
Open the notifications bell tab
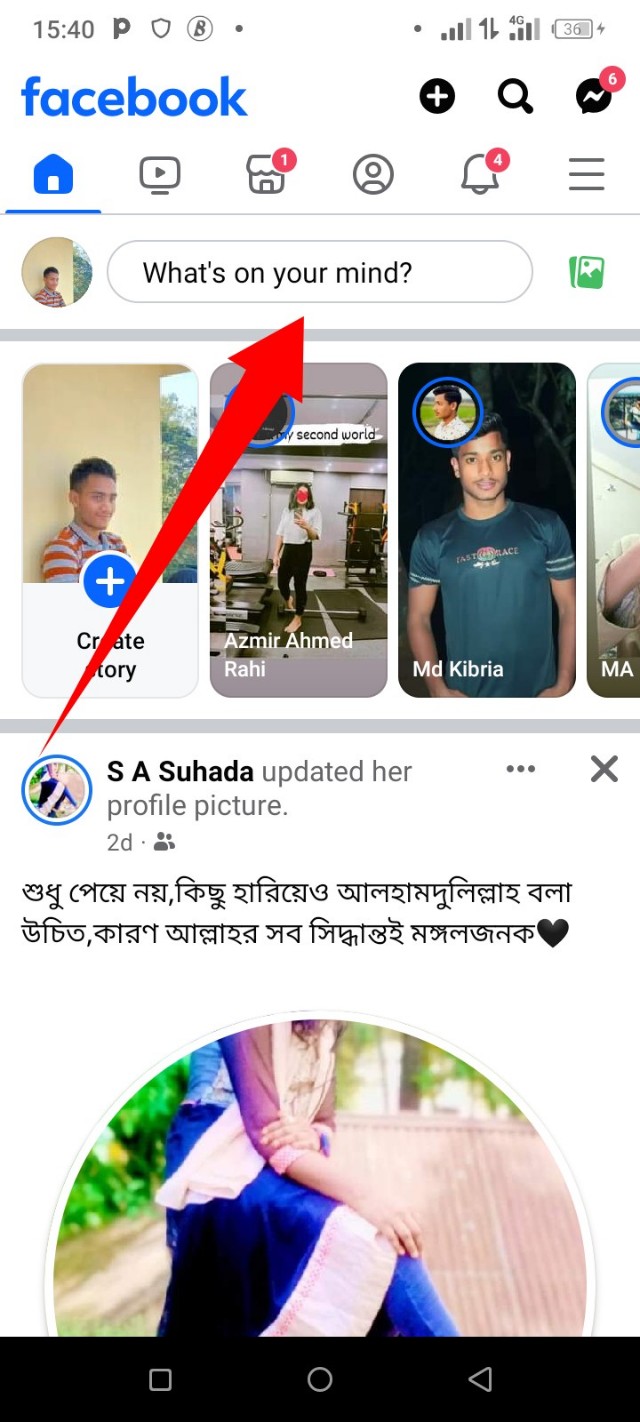480,175
